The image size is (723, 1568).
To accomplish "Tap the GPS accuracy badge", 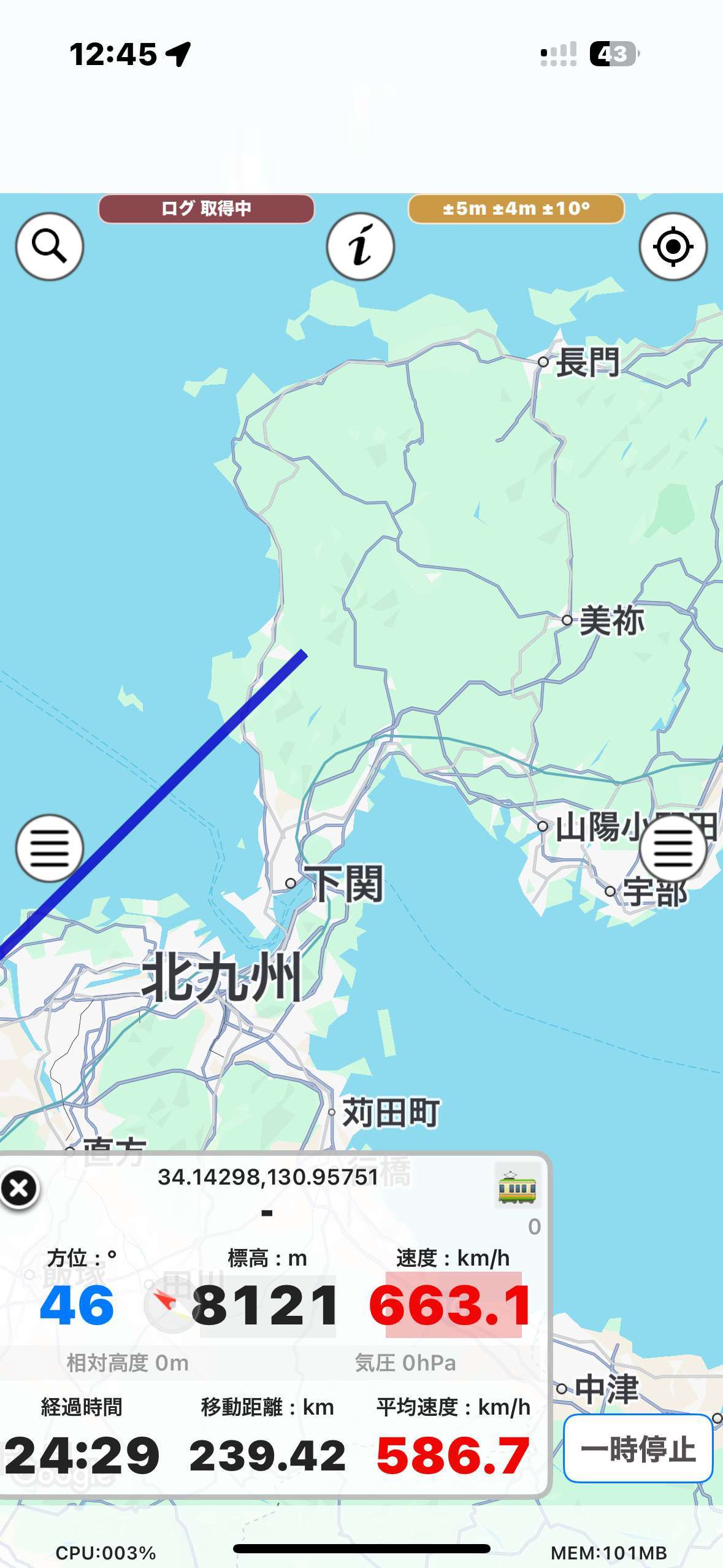I will pos(516,209).
